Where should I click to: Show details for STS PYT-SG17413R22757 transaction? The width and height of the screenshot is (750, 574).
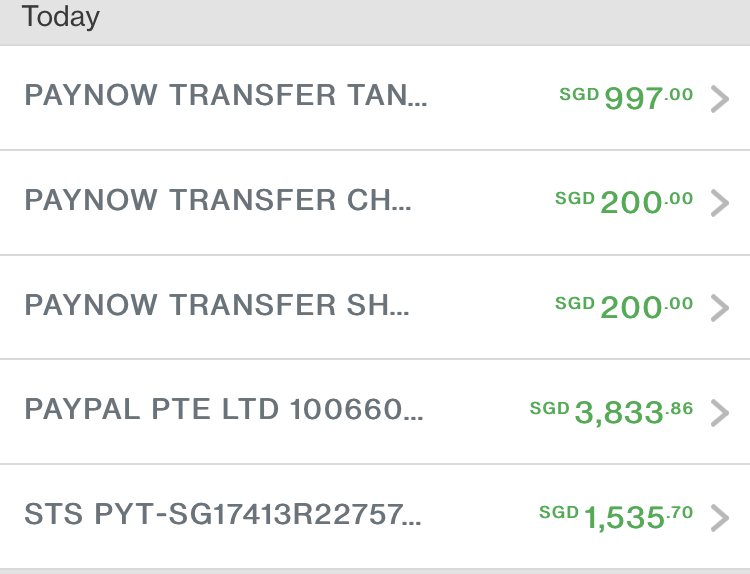click(x=375, y=516)
